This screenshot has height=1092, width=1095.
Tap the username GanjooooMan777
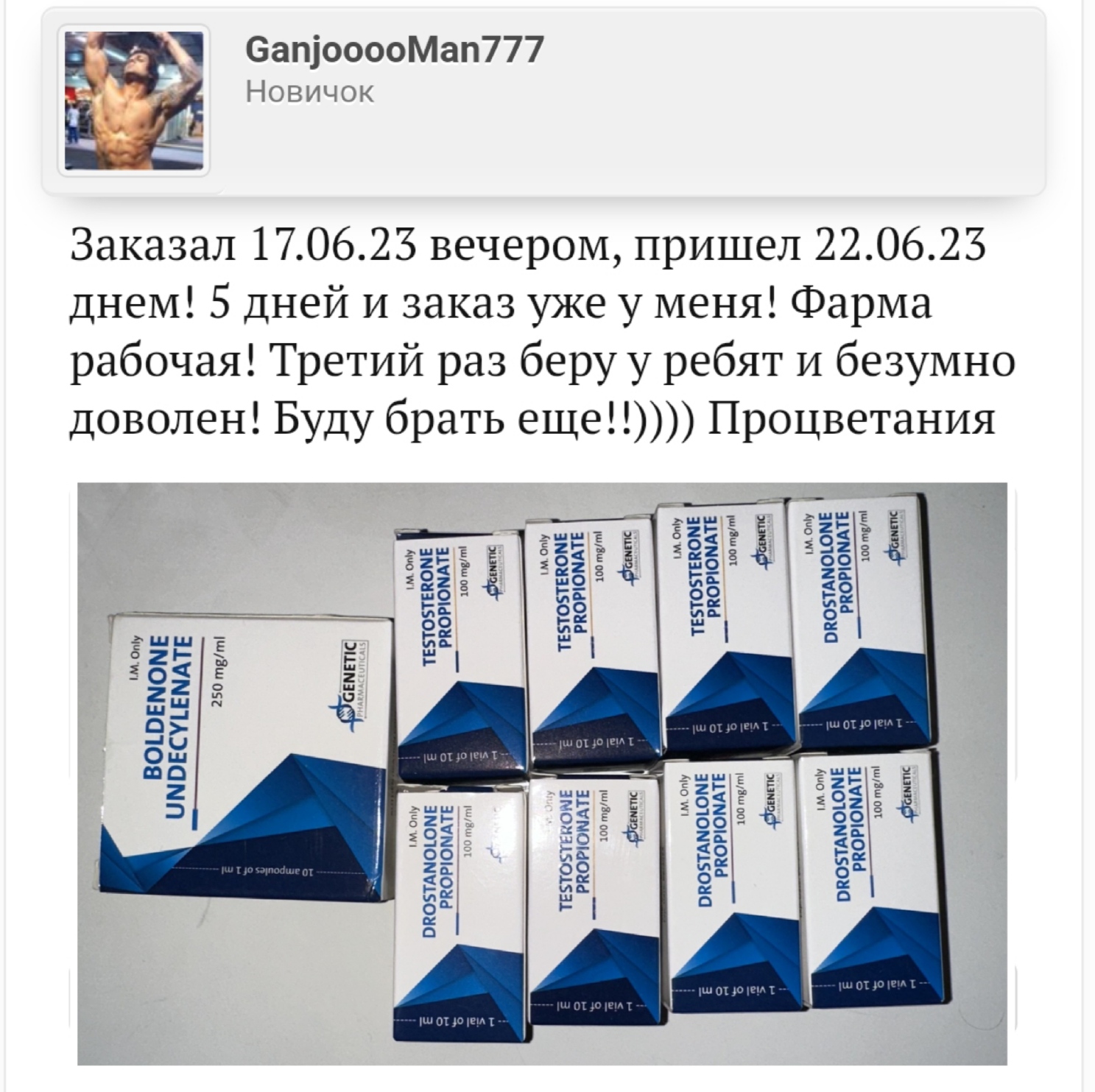394,50
